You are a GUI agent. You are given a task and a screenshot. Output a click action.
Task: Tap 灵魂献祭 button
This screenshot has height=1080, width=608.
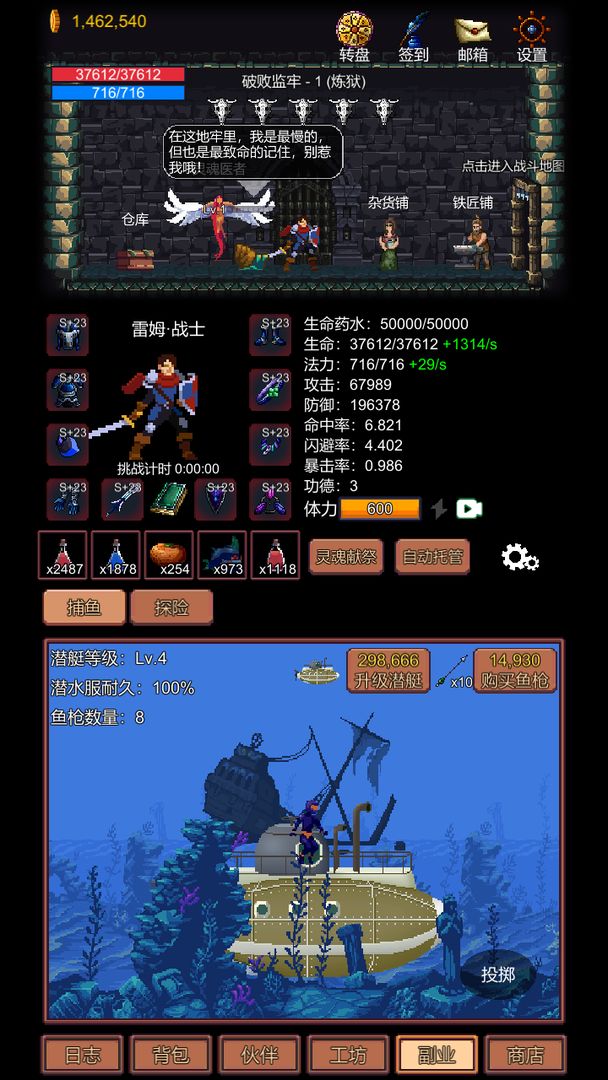(x=346, y=557)
